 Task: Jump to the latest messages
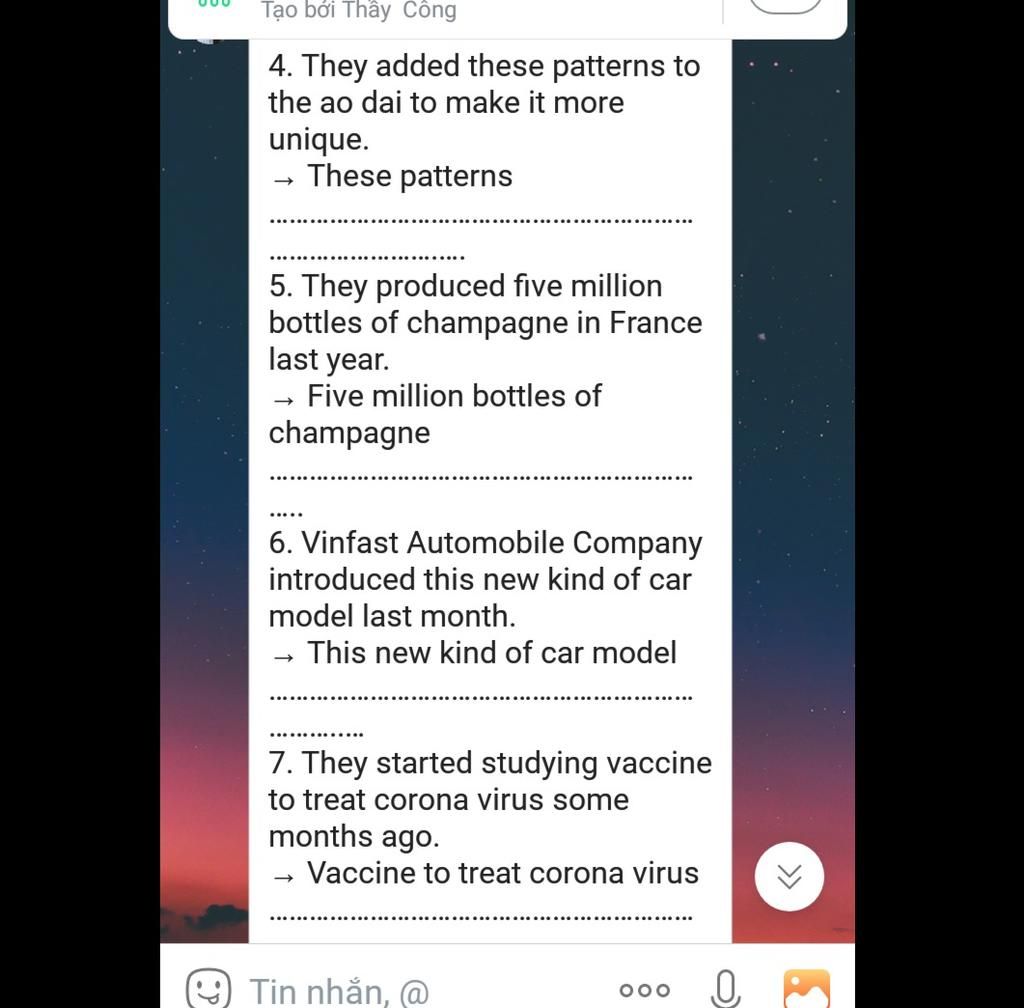pyautogui.click(x=789, y=877)
